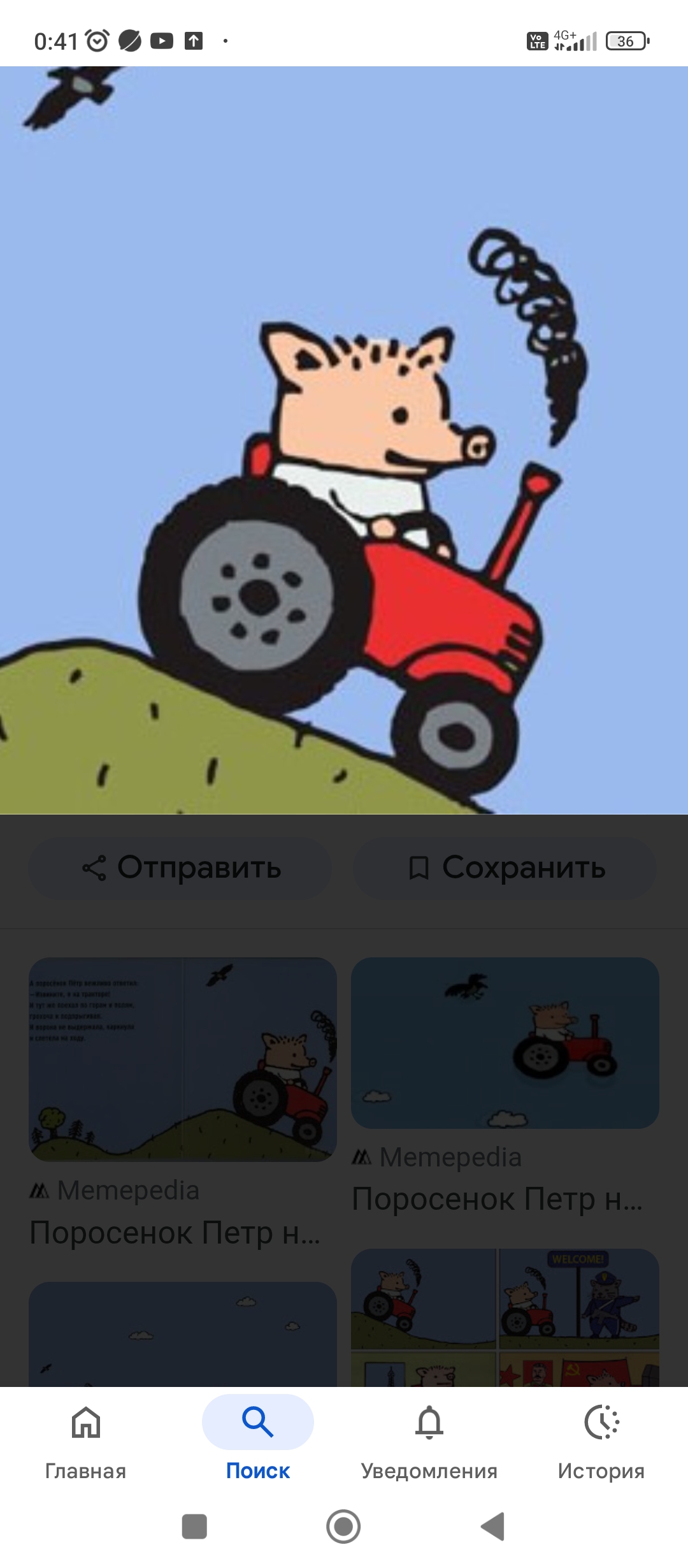Viewport: 688px width, 1568px height.
Task: Tap the system home button
Action: click(x=343, y=1527)
